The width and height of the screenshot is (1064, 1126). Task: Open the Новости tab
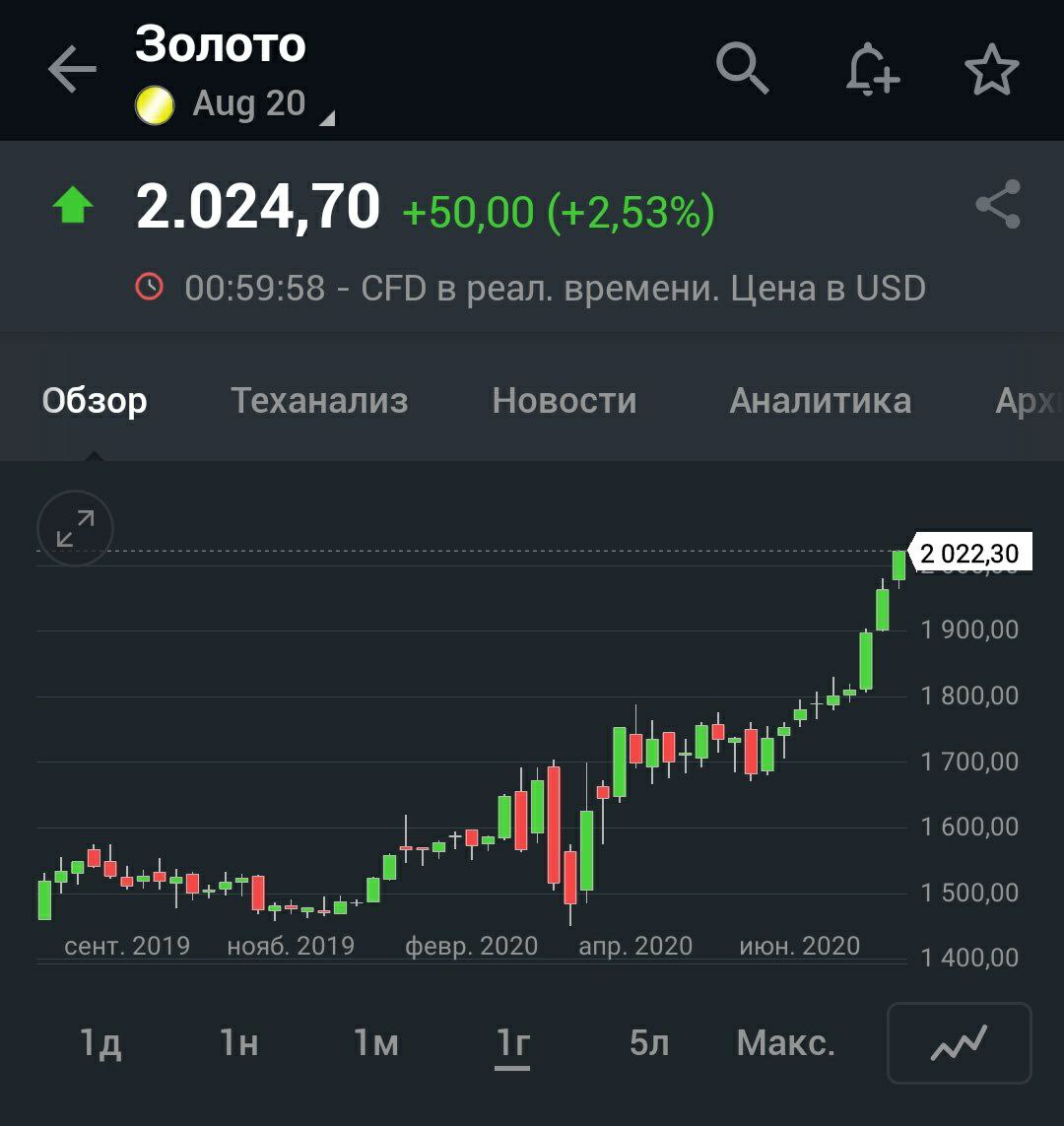tap(565, 401)
